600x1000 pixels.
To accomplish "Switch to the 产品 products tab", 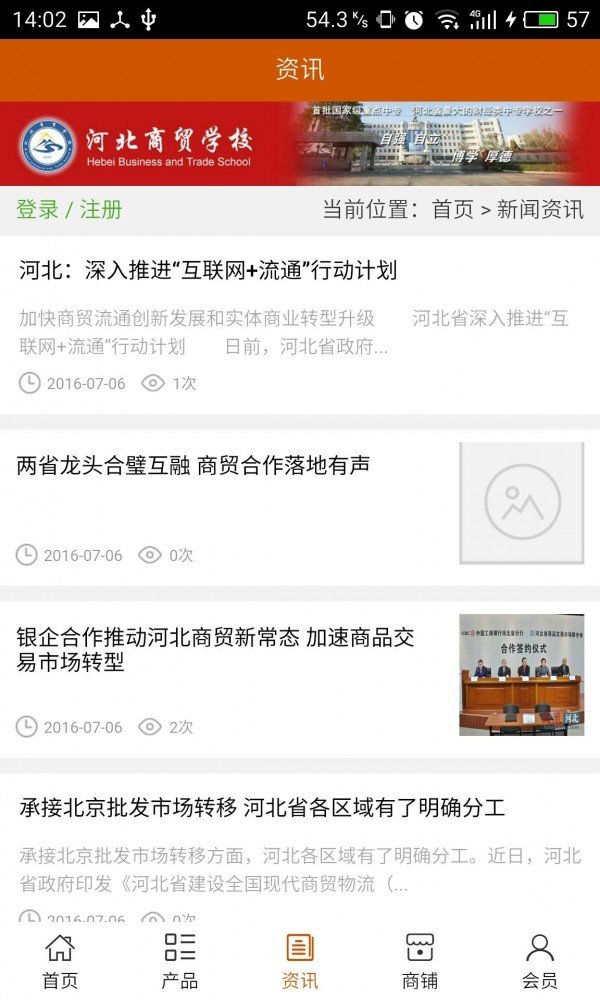I will click(180, 960).
